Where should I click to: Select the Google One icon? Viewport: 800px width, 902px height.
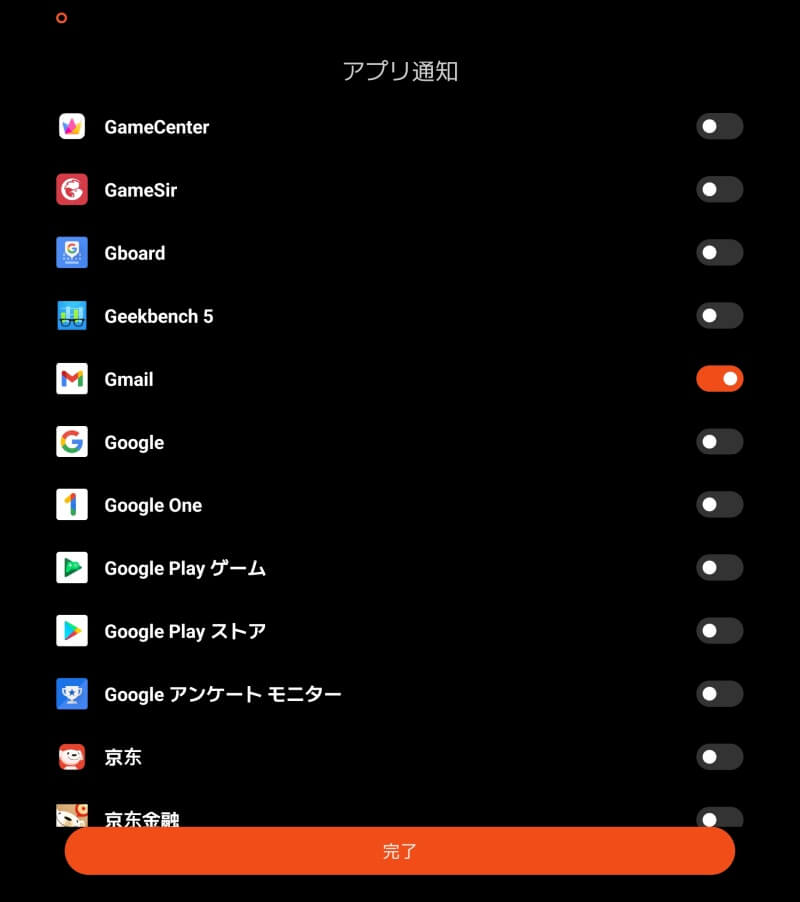71,504
